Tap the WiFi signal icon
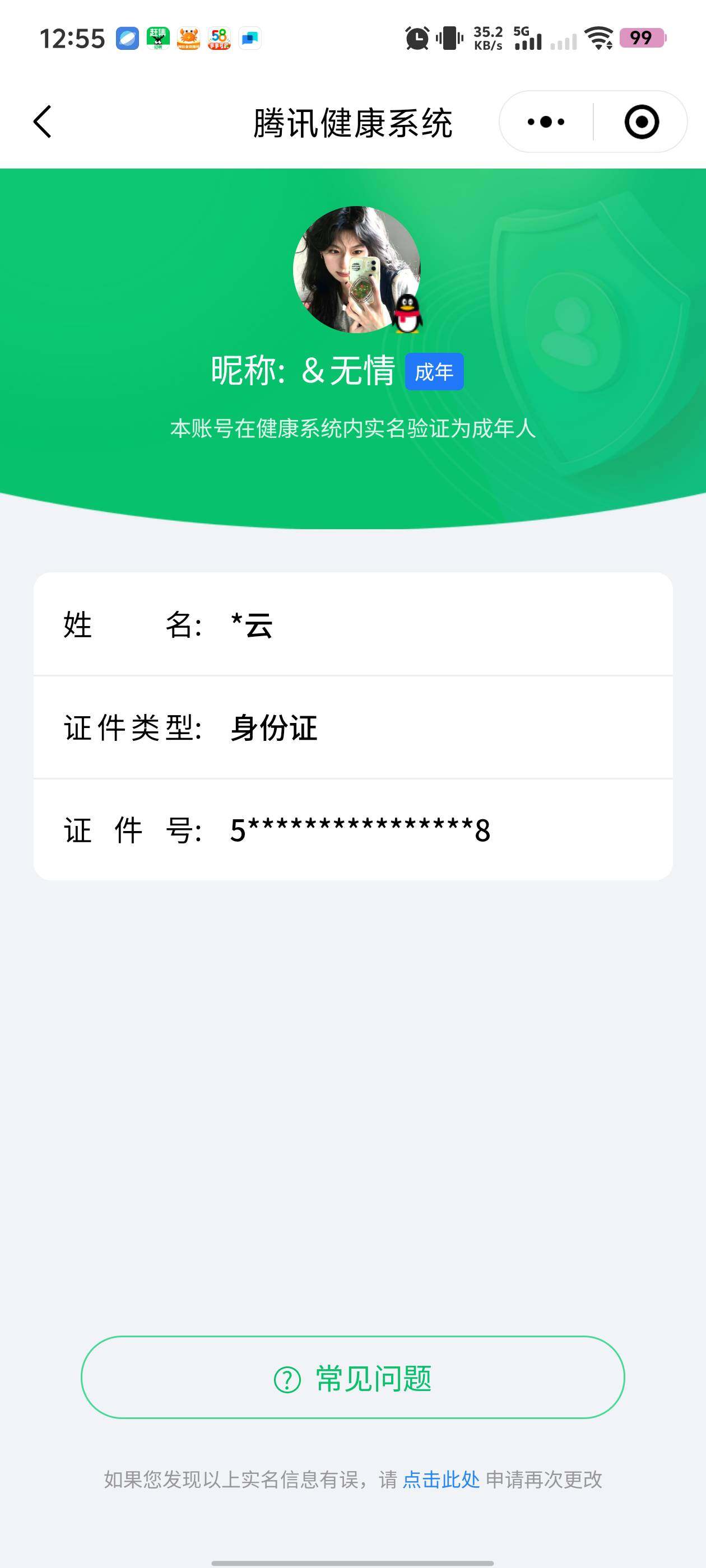This screenshot has width=706, height=1568. click(599, 38)
